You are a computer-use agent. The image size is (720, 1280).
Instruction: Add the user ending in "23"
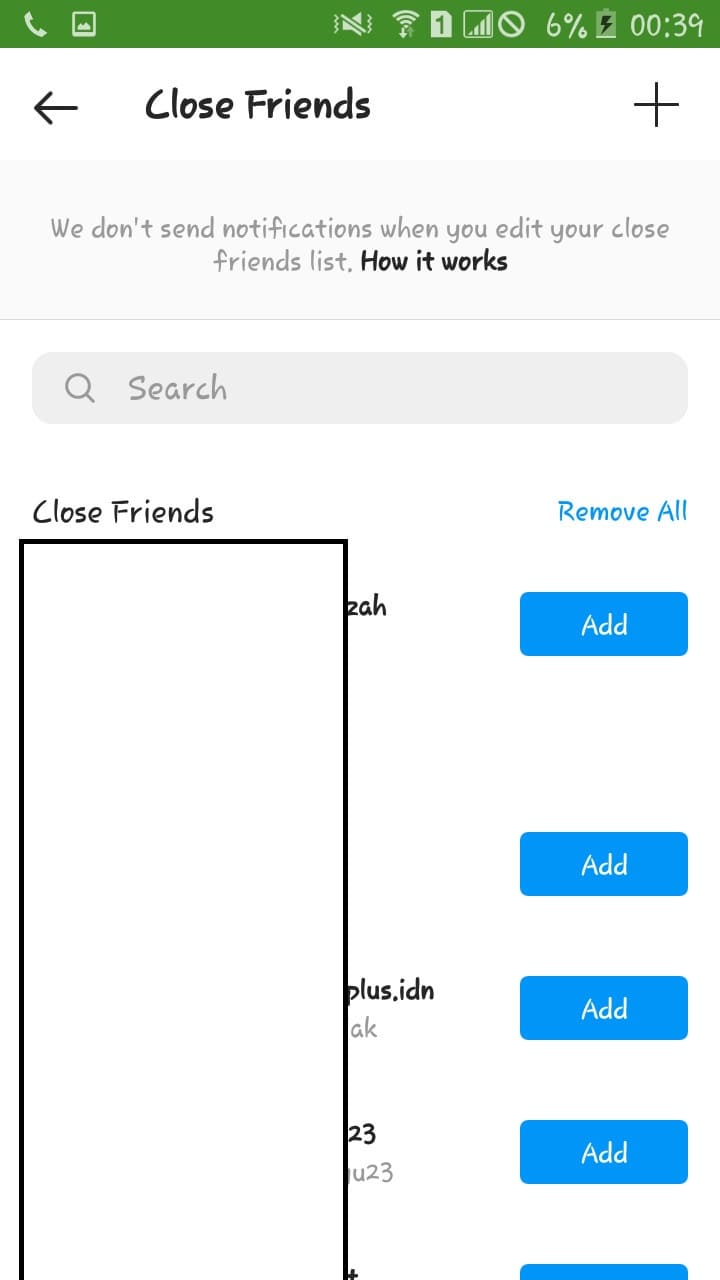click(x=604, y=1152)
